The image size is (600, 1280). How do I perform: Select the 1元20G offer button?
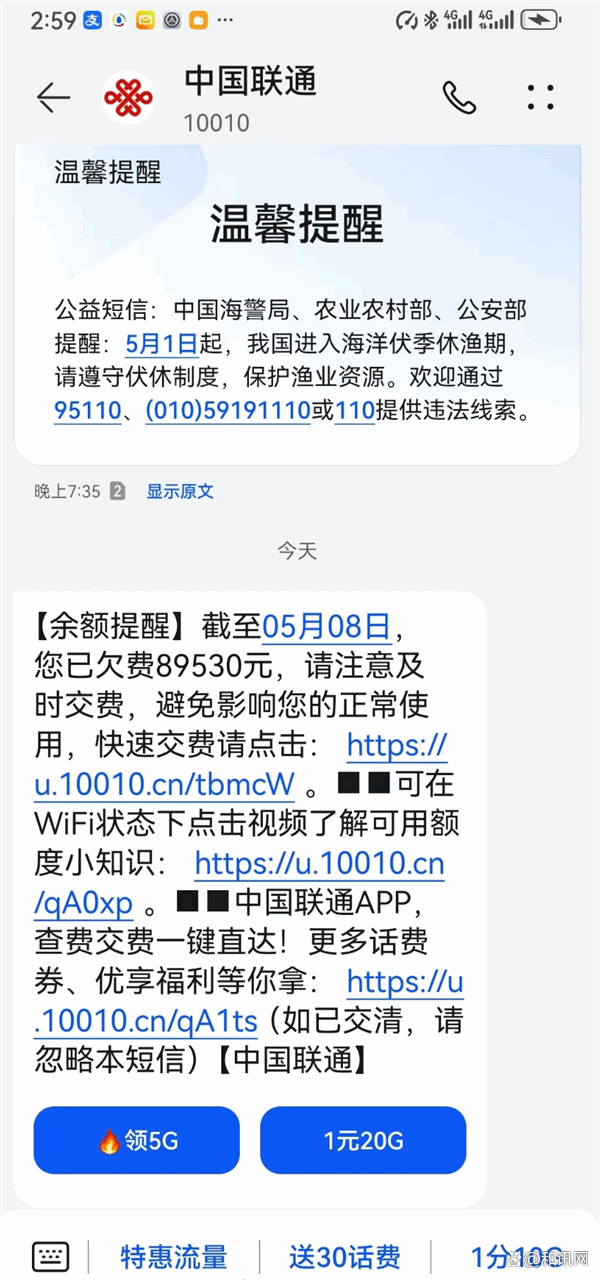click(x=363, y=1140)
